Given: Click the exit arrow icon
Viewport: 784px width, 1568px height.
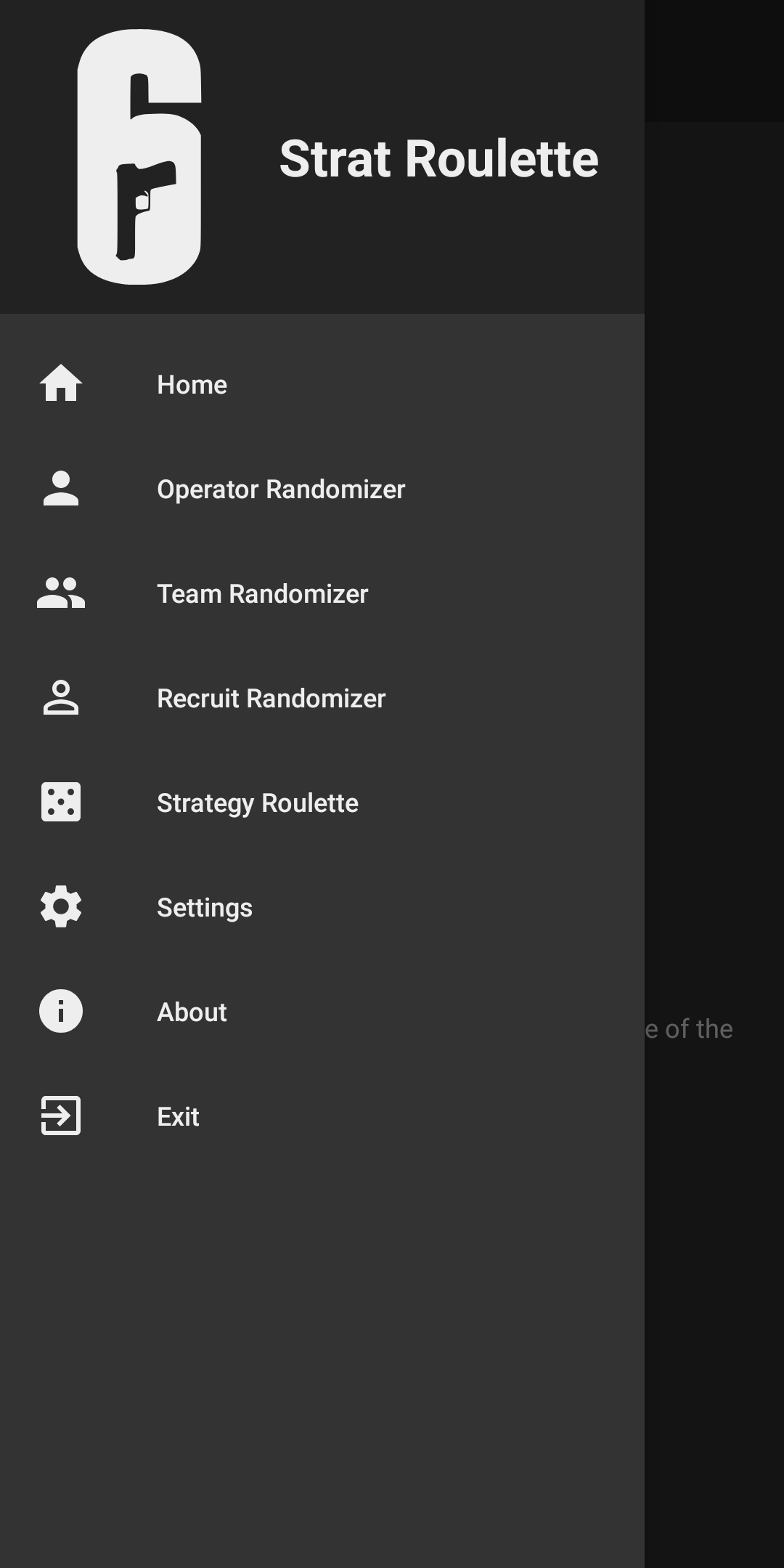Looking at the screenshot, I should (x=60, y=1116).
